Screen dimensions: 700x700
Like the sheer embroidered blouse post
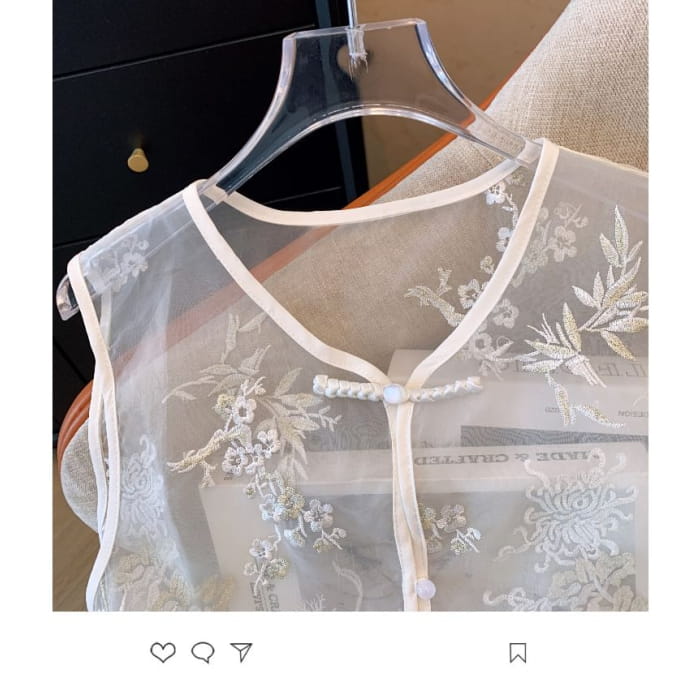coord(162,653)
